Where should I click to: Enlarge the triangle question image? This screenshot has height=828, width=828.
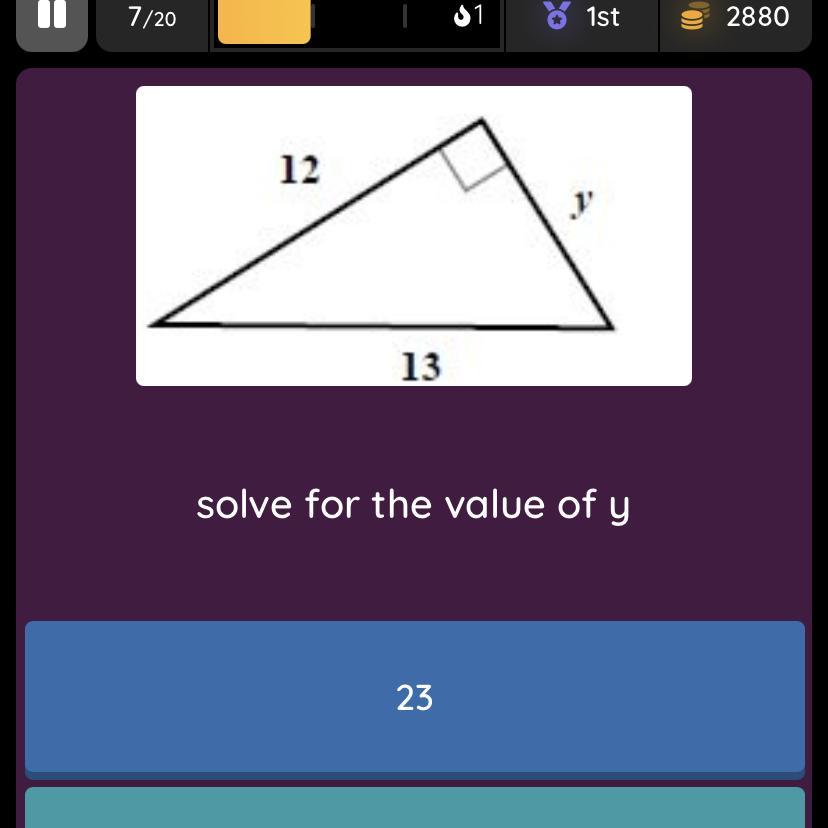(x=413, y=236)
